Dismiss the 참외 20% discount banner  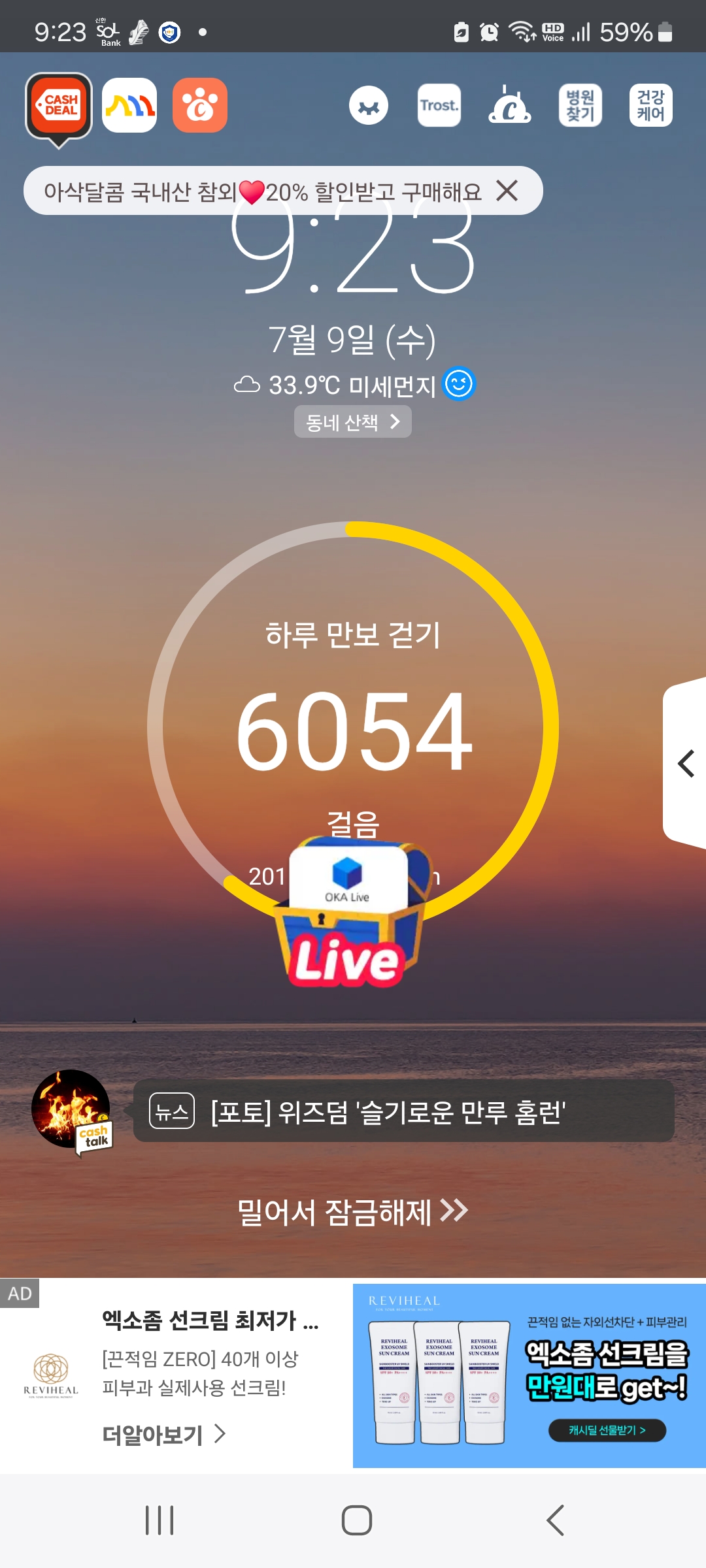click(x=507, y=191)
